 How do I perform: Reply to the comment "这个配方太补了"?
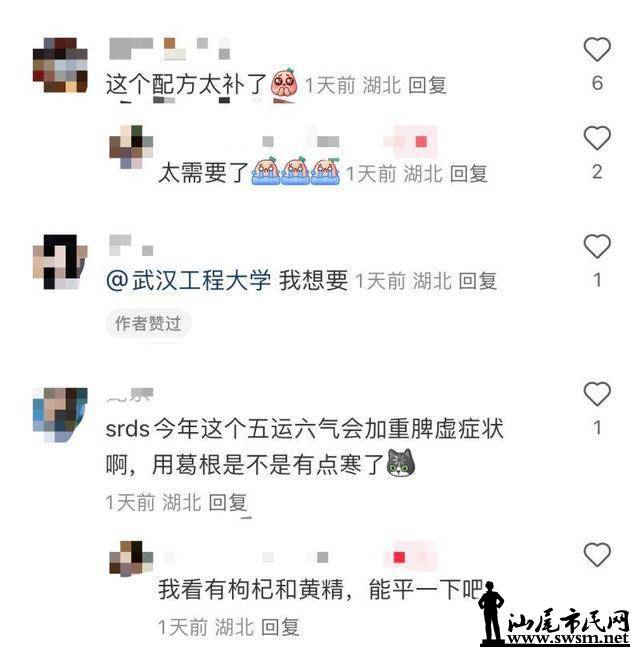tap(428, 85)
